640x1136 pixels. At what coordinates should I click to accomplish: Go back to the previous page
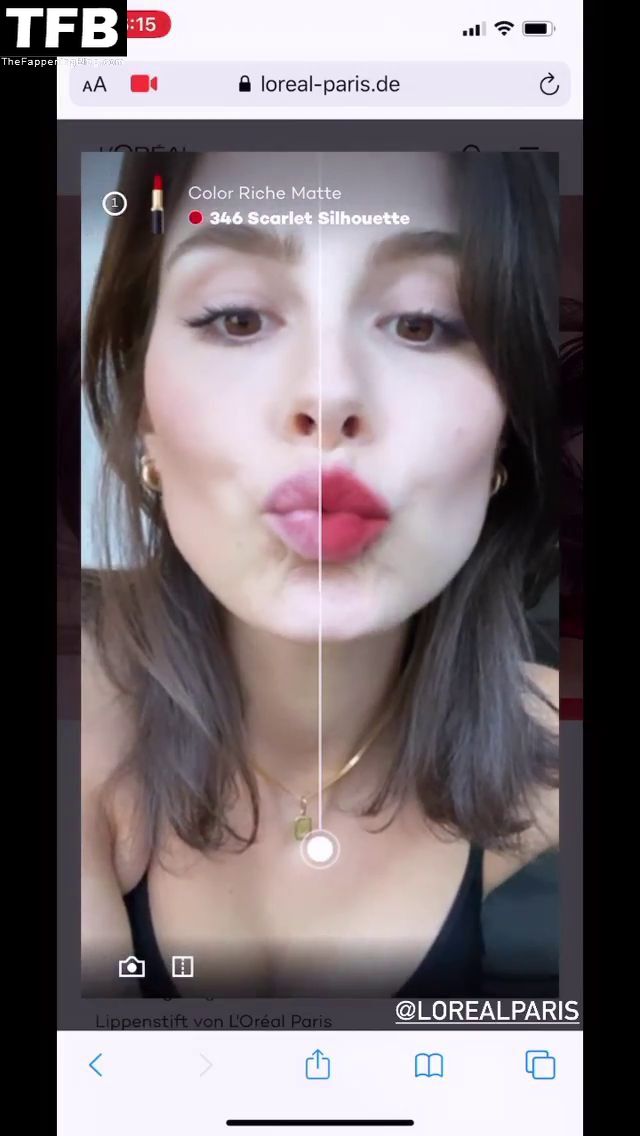96,1065
